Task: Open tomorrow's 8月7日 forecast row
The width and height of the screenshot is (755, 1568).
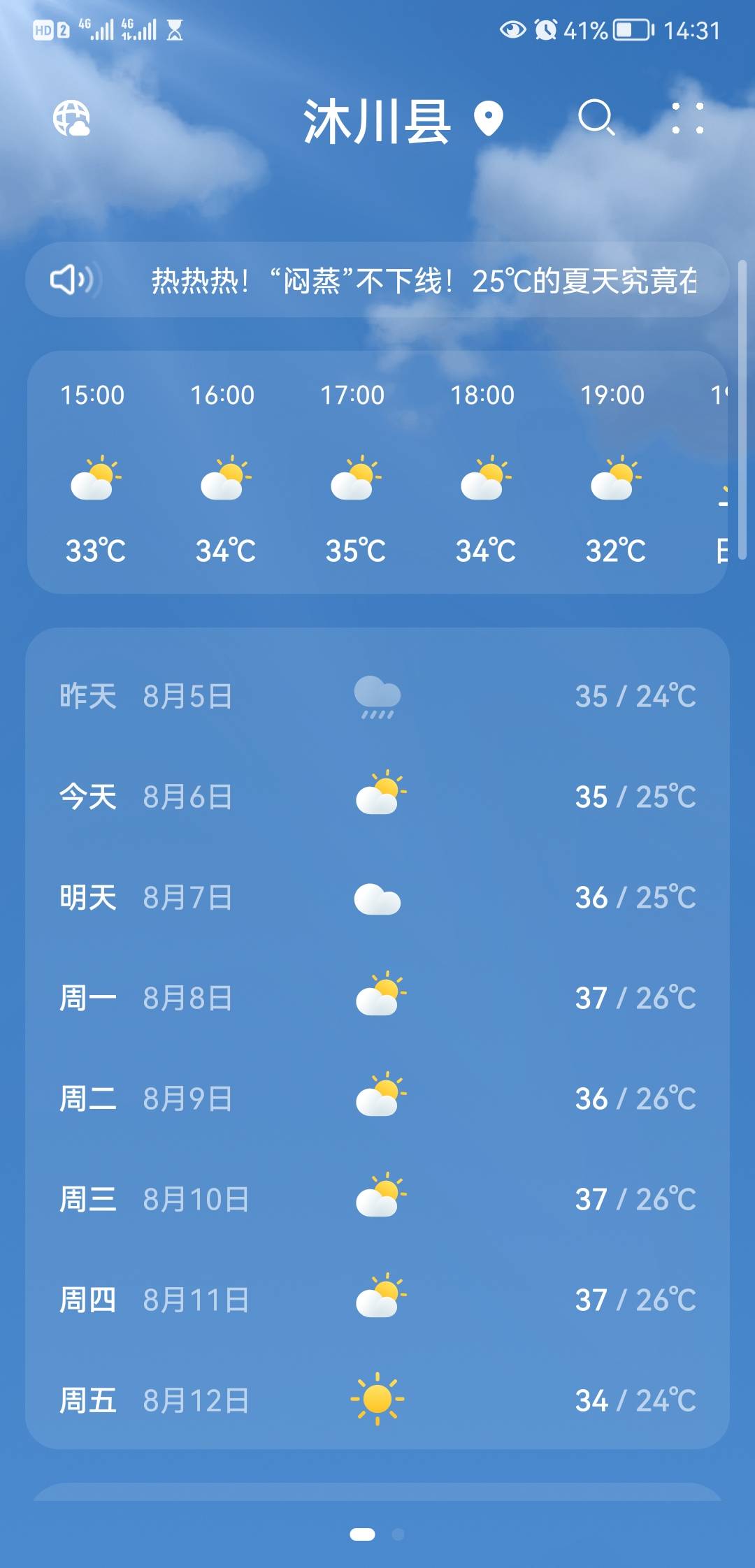Action: coord(377,897)
